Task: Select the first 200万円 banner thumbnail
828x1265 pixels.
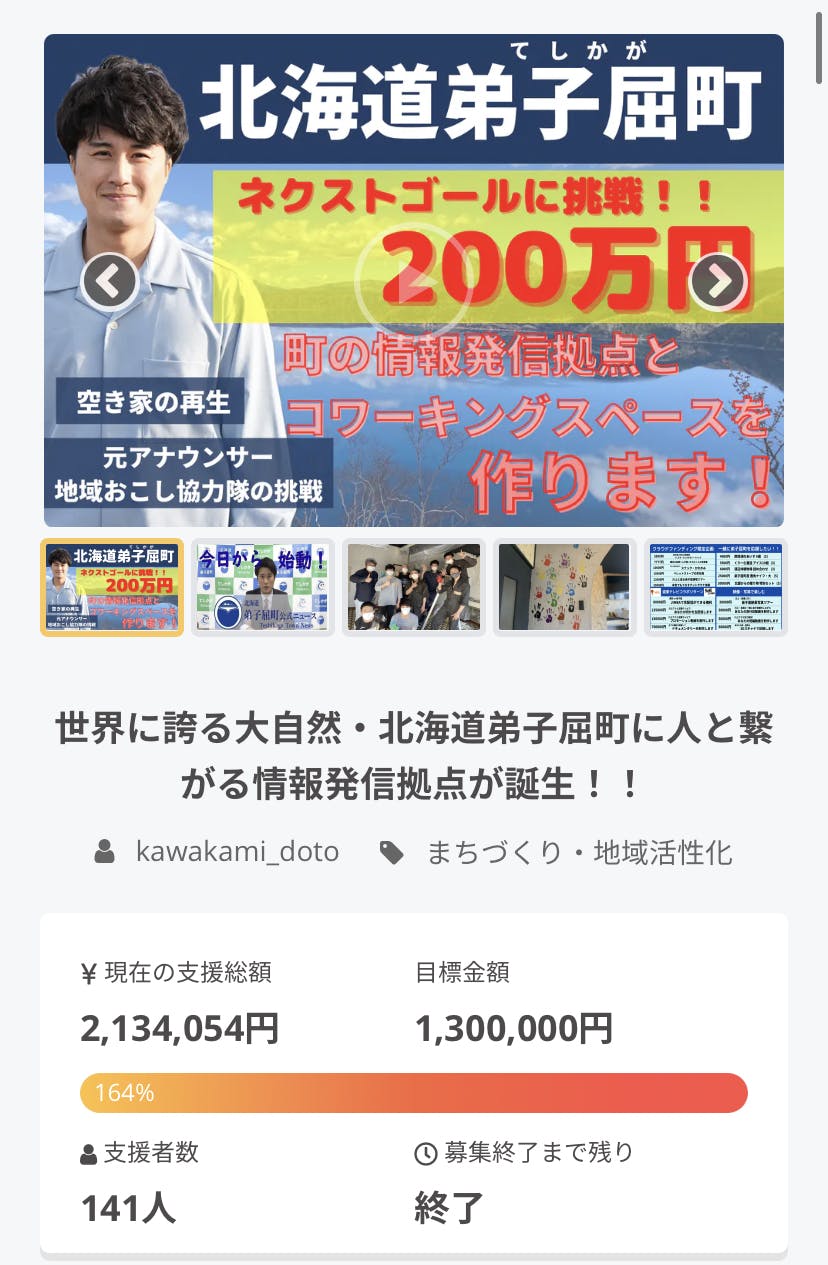Action: 112,587
